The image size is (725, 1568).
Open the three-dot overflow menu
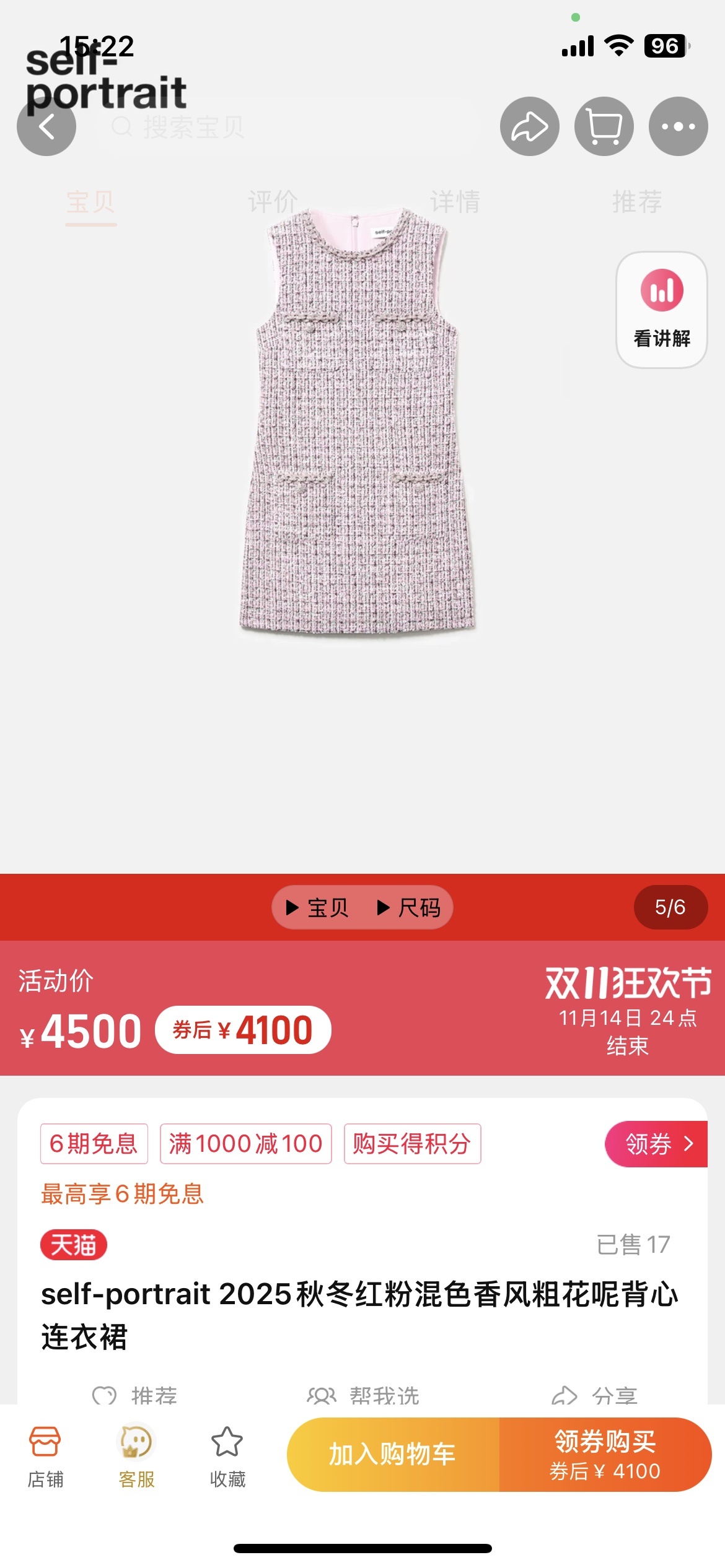678,127
